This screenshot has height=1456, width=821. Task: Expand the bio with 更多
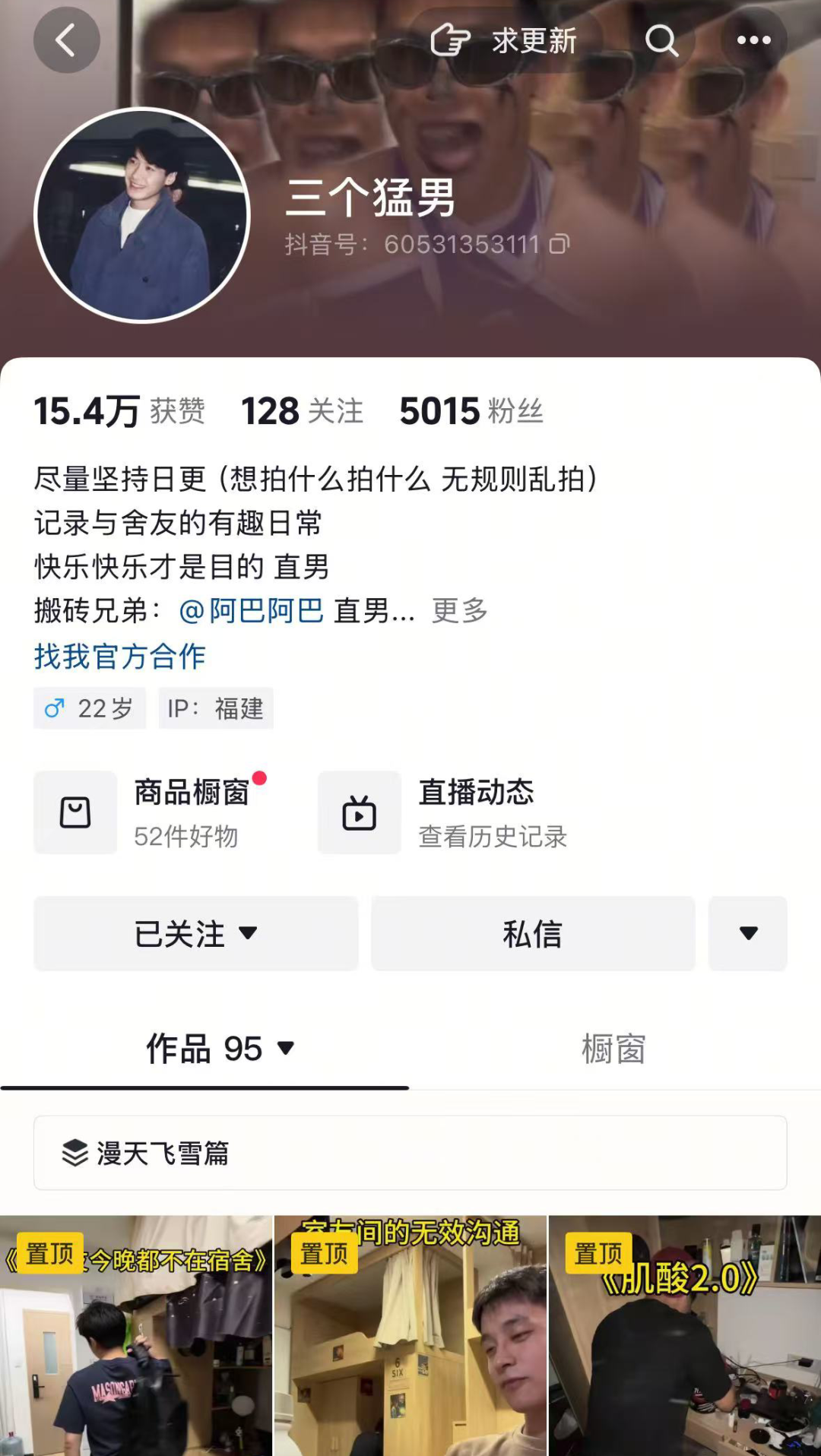(x=459, y=610)
